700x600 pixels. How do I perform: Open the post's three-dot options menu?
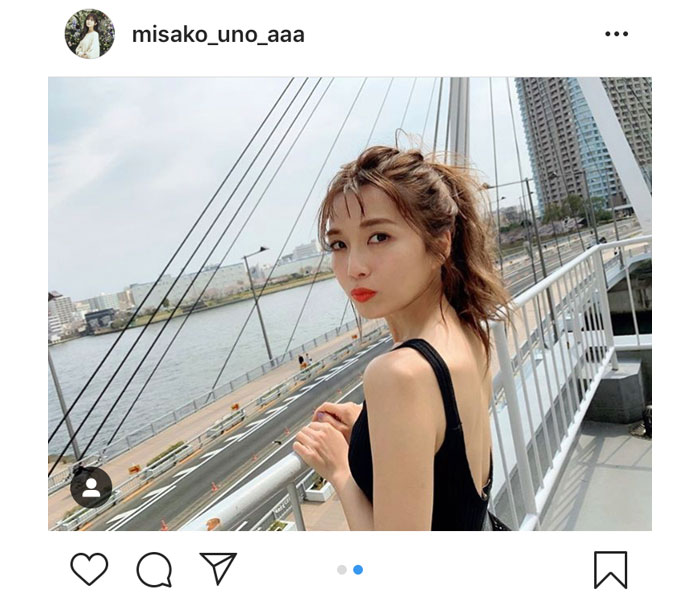click(616, 35)
